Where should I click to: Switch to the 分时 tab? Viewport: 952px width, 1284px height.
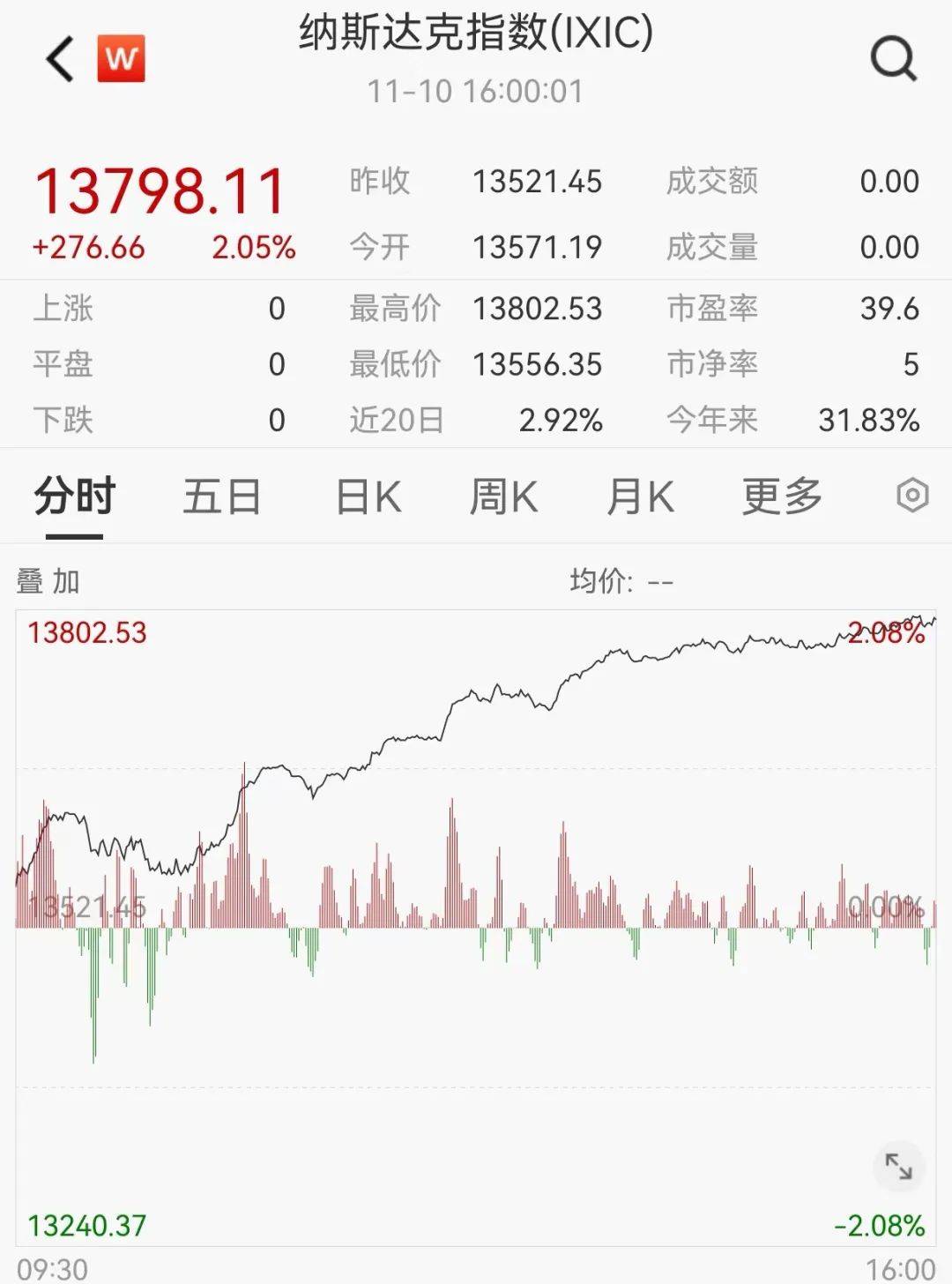coord(75,496)
